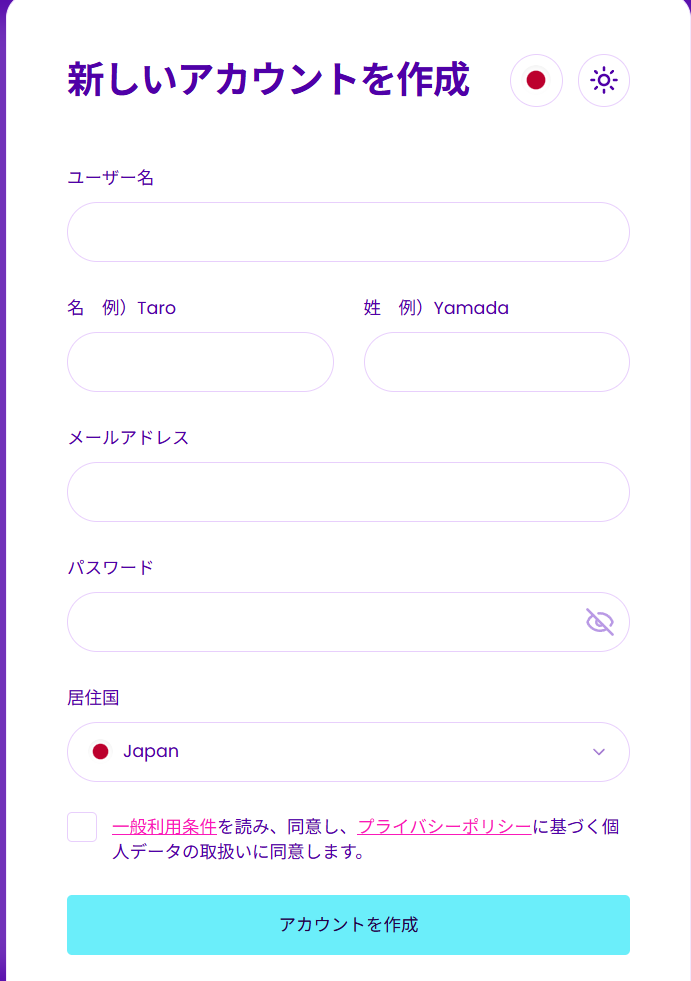
Task: Tap the アカウントを作成 create account button
Action: (348, 925)
